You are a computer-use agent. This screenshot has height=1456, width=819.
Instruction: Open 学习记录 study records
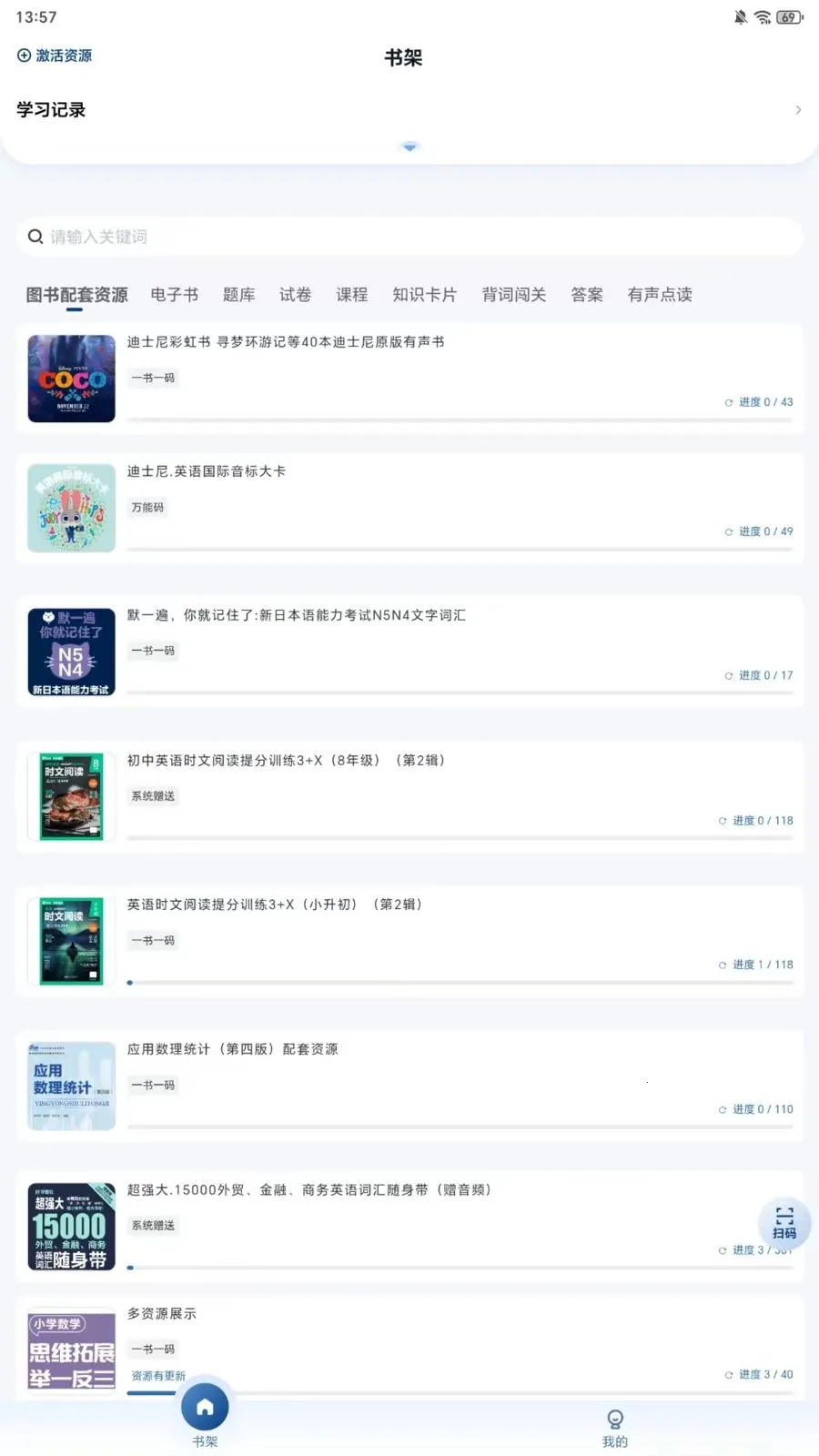click(x=49, y=108)
